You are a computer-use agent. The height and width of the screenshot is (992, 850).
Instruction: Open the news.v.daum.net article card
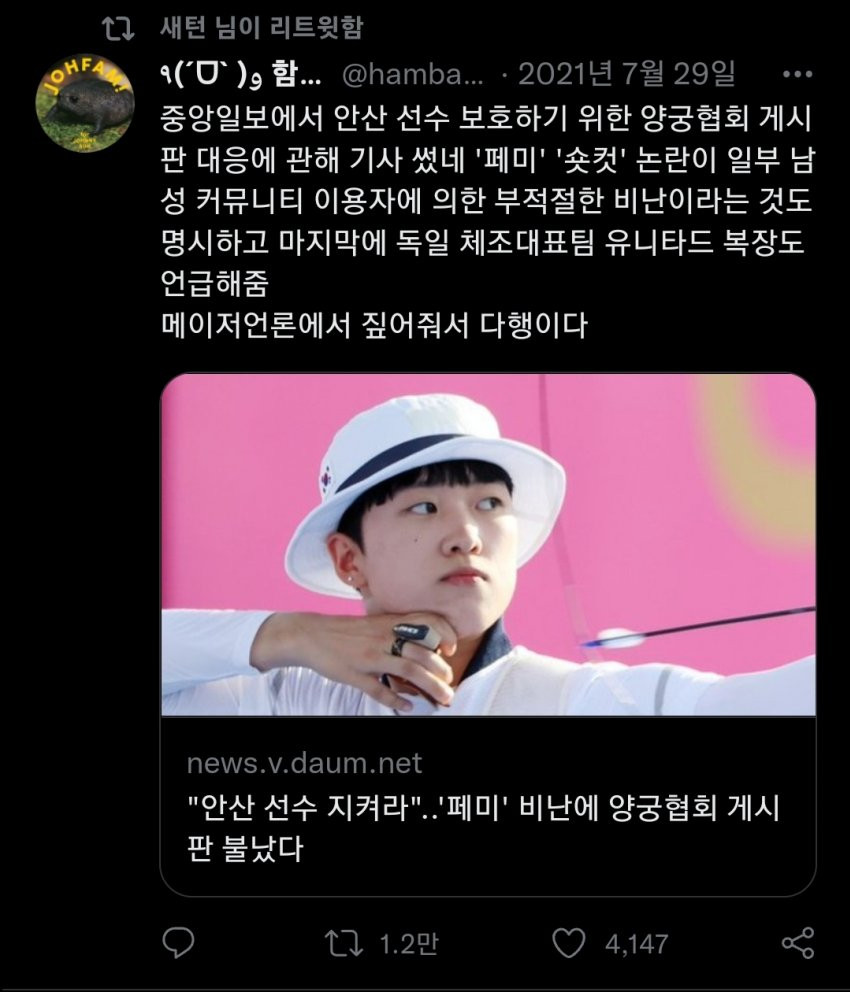coord(487,634)
